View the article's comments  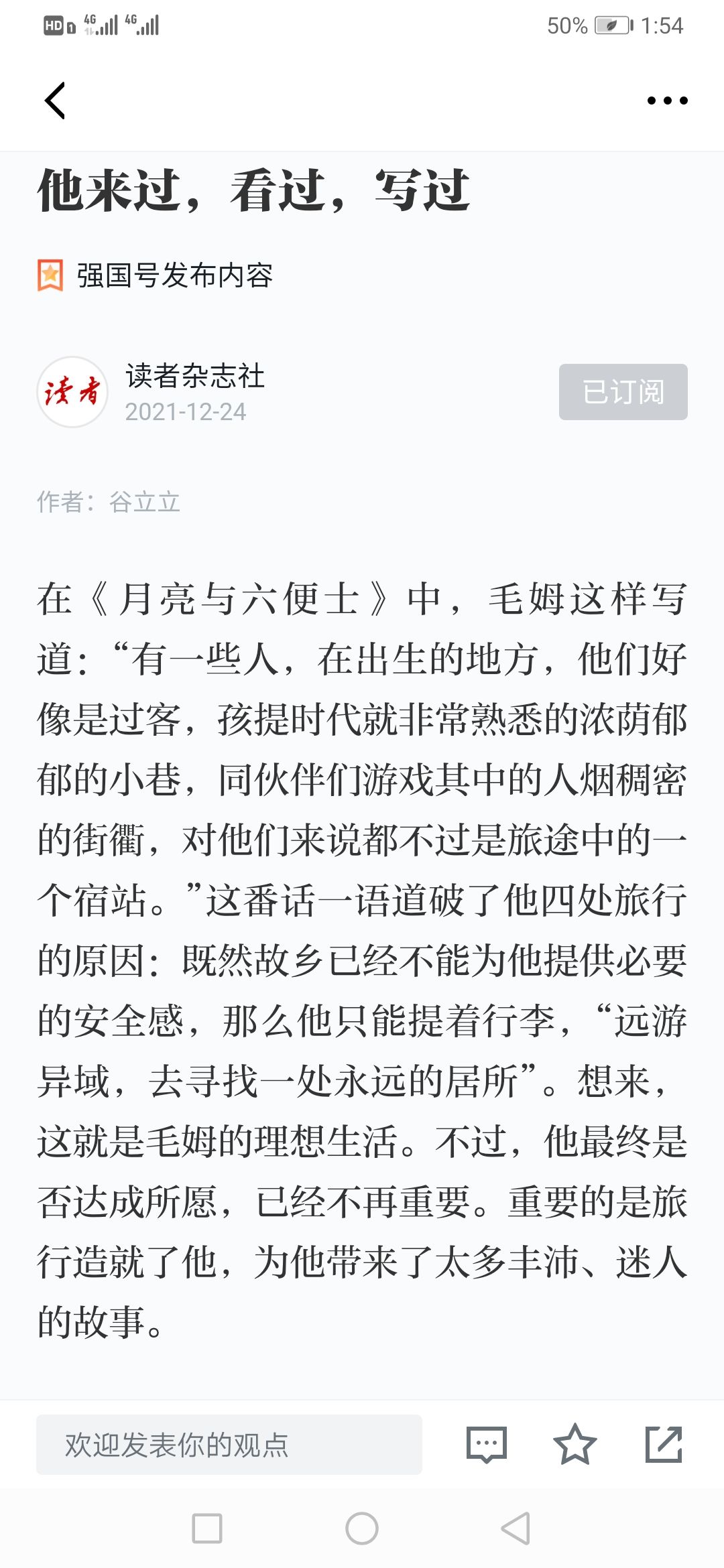click(486, 1445)
